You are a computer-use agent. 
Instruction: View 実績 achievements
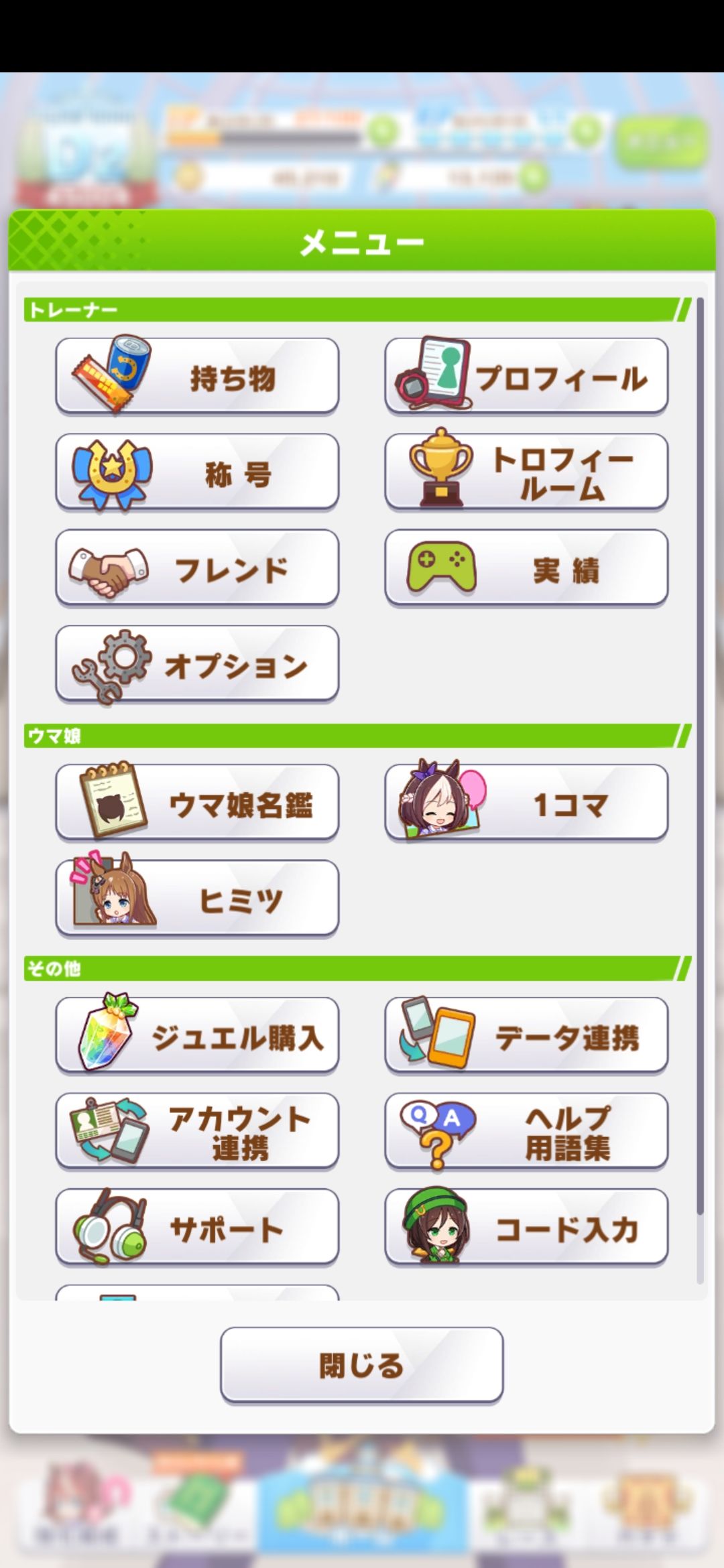[x=526, y=568]
